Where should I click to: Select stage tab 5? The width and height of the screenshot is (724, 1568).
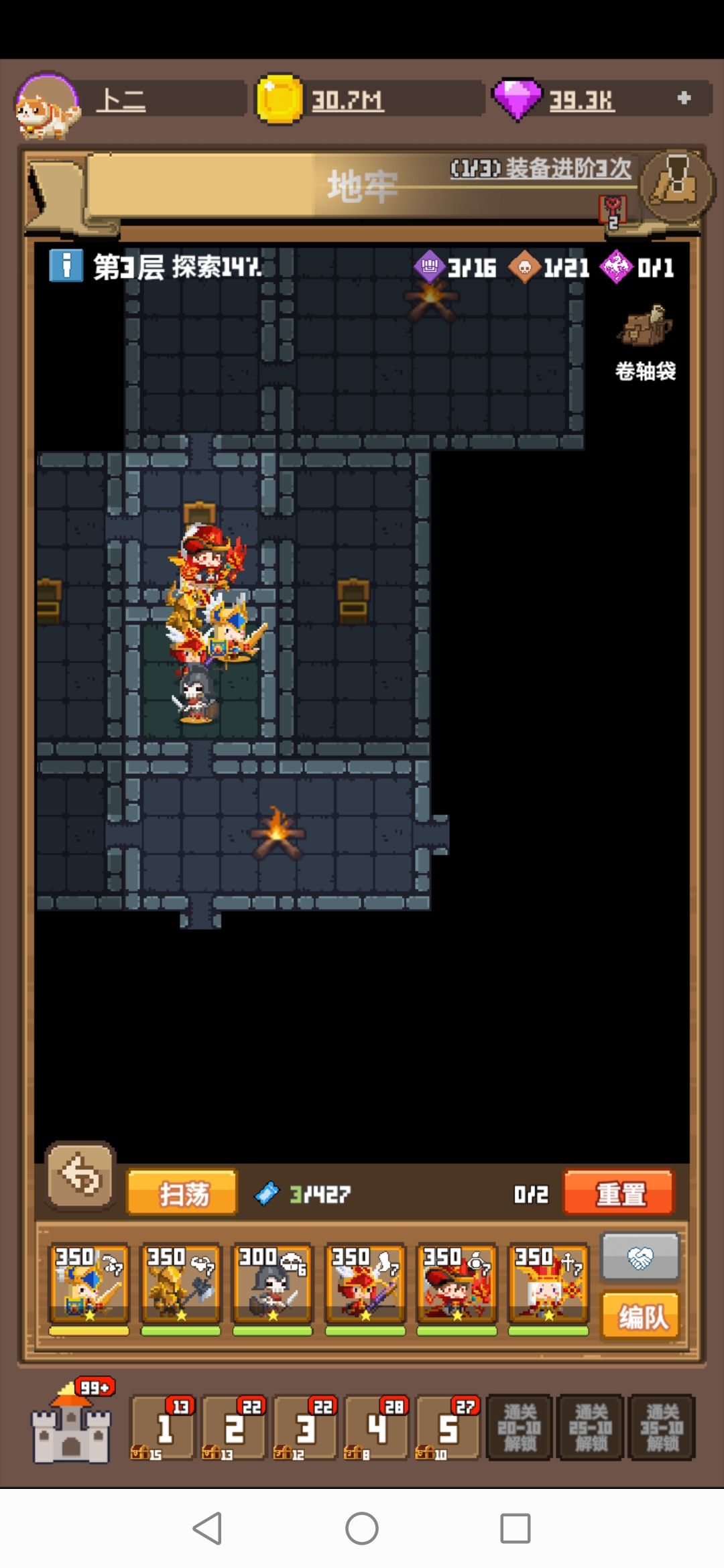click(x=448, y=1427)
